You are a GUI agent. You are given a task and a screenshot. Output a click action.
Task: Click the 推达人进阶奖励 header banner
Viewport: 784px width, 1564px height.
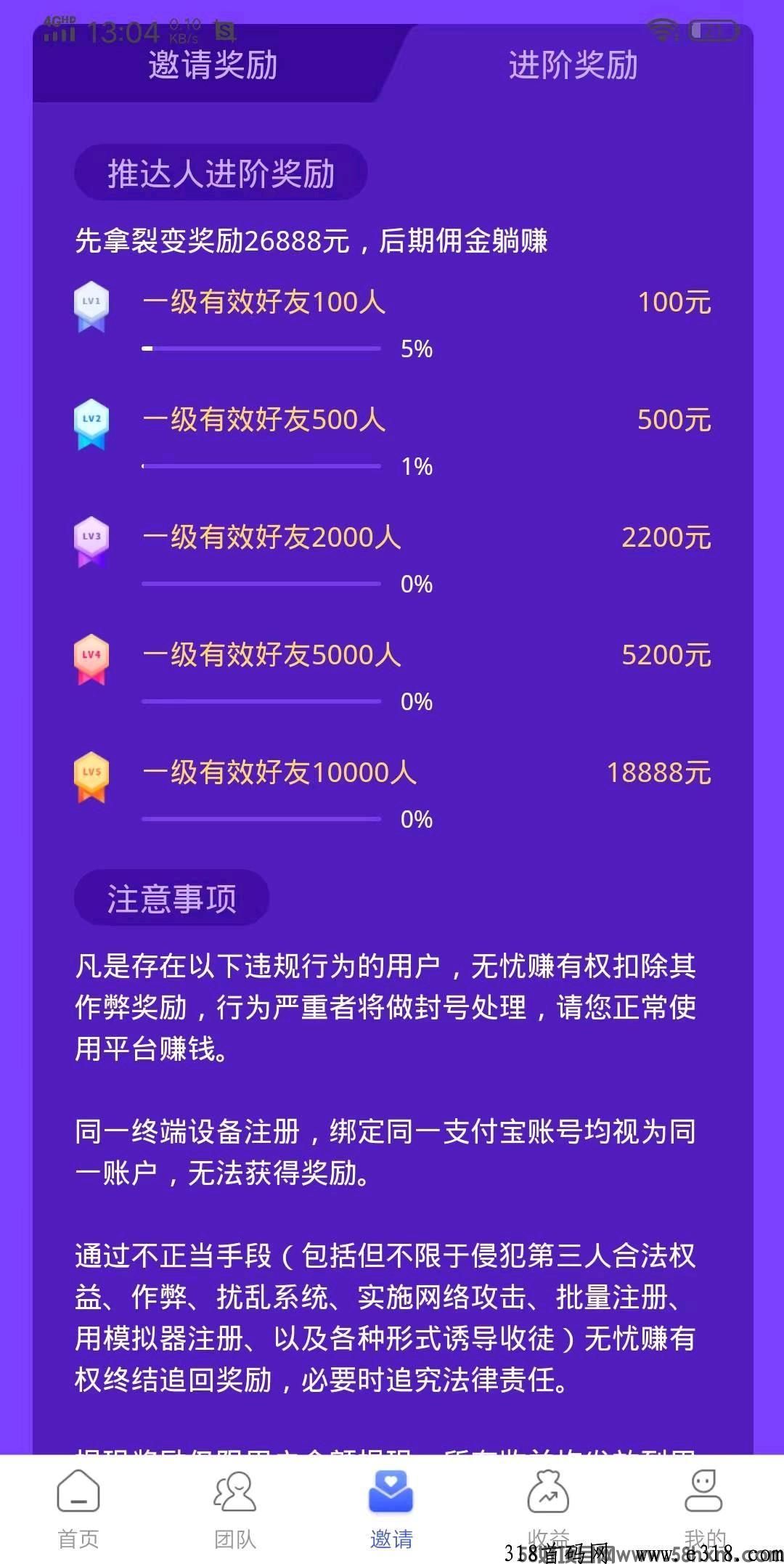218,171
